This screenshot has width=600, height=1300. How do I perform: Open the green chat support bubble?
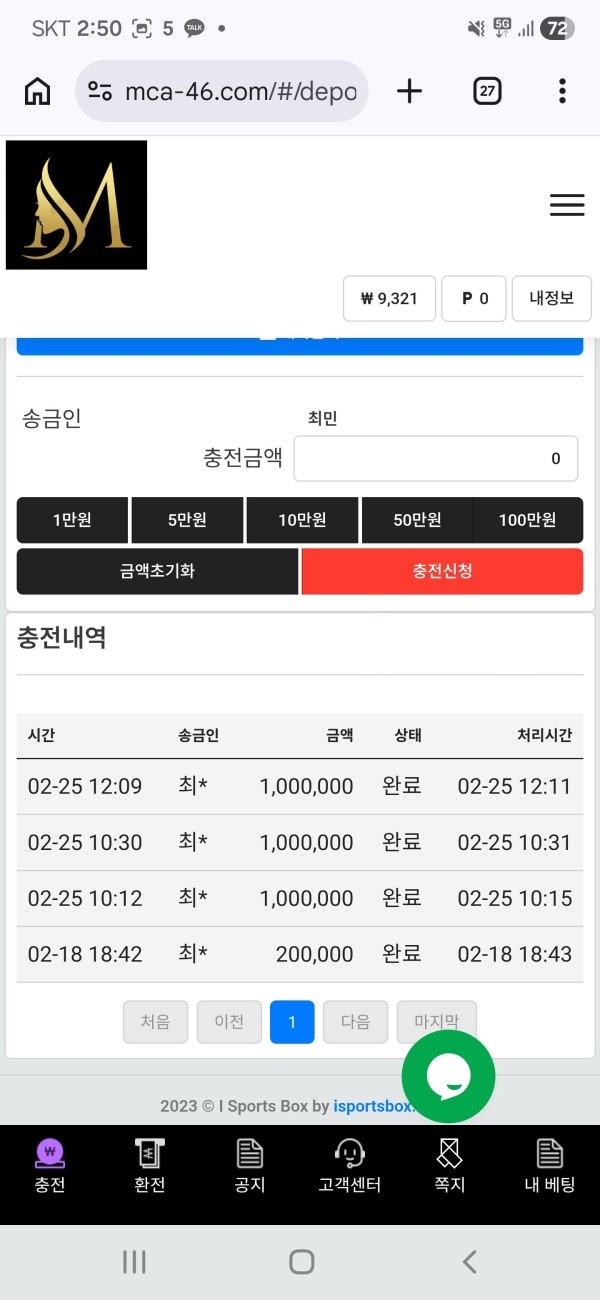pyautogui.click(x=448, y=1077)
